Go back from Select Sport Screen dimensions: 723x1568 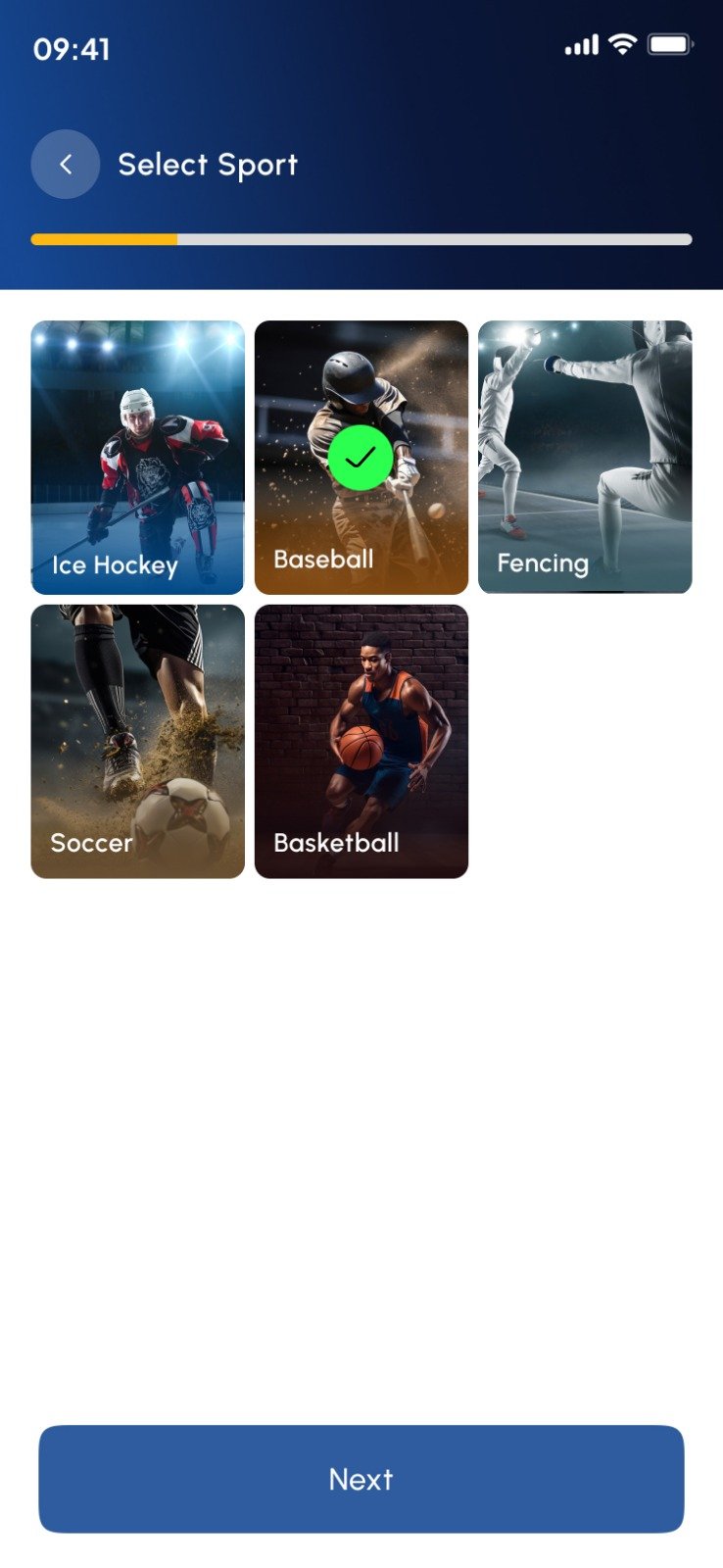pyautogui.click(x=66, y=165)
